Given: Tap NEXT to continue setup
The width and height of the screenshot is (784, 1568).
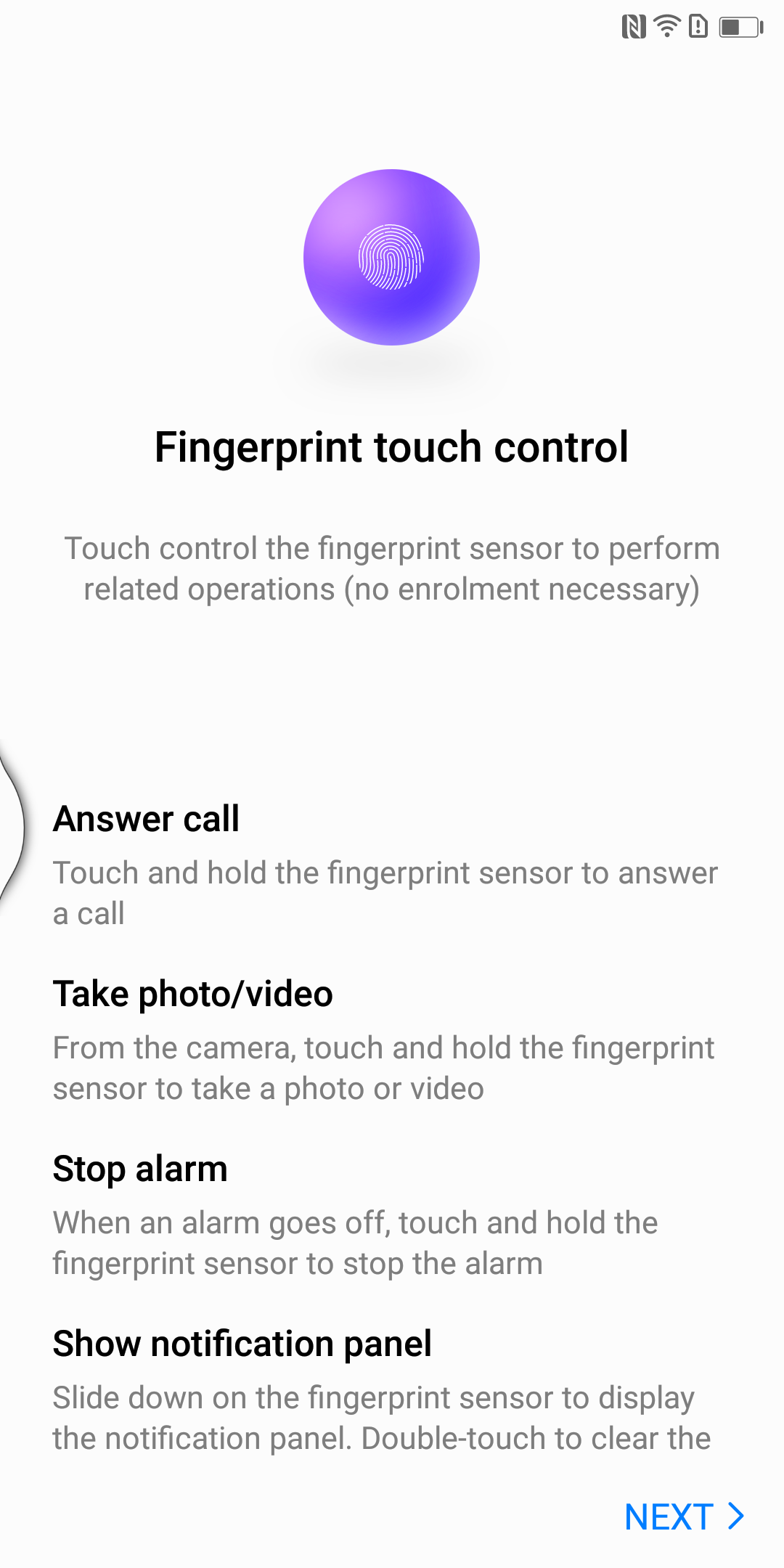Looking at the screenshot, I should [685, 1516].
